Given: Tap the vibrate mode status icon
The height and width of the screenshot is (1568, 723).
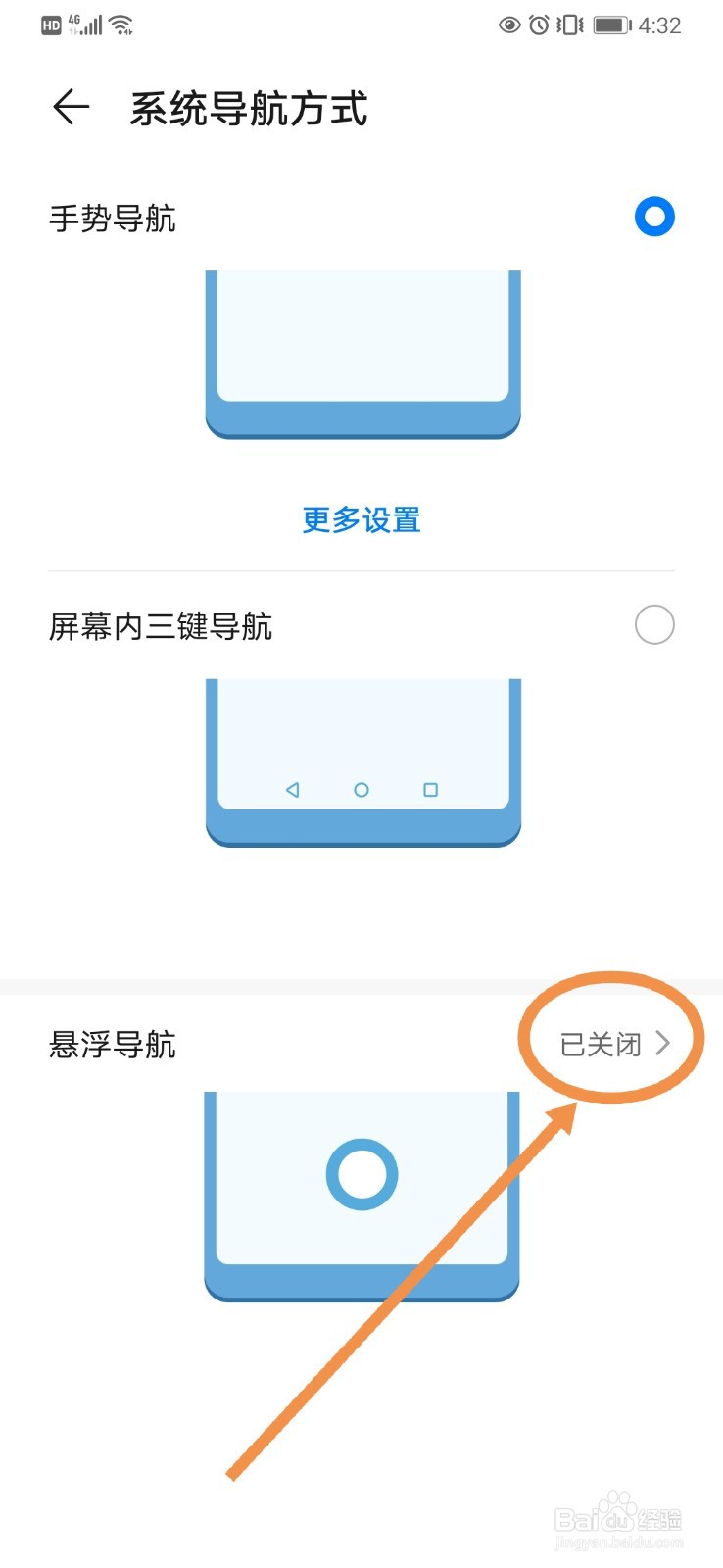Looking at the screenshot, I should (568, 25).
